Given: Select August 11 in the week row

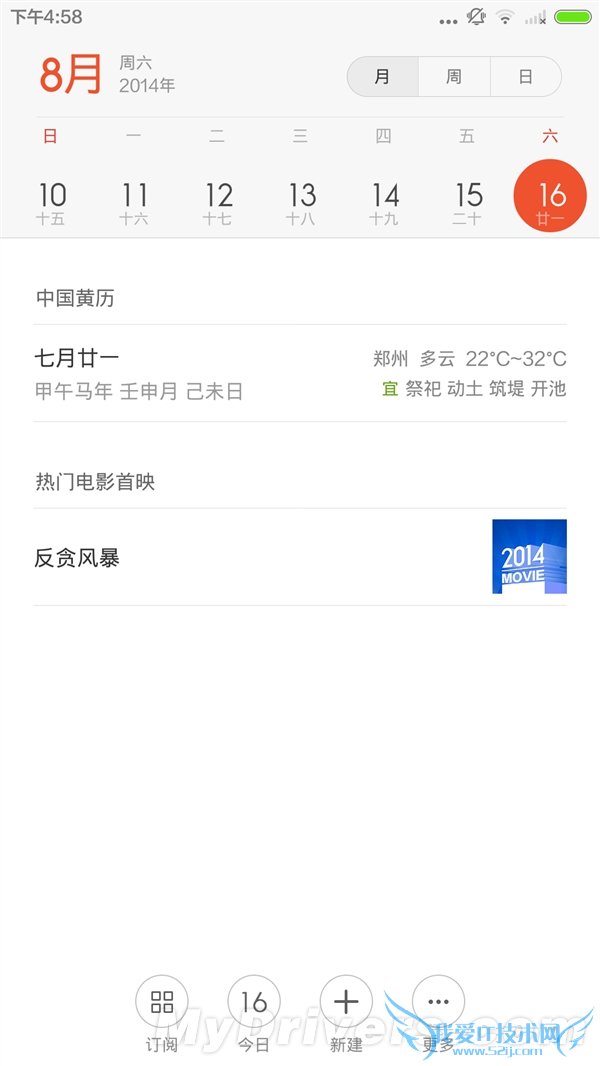Looking at the screenshot, I should coord(135,201).
